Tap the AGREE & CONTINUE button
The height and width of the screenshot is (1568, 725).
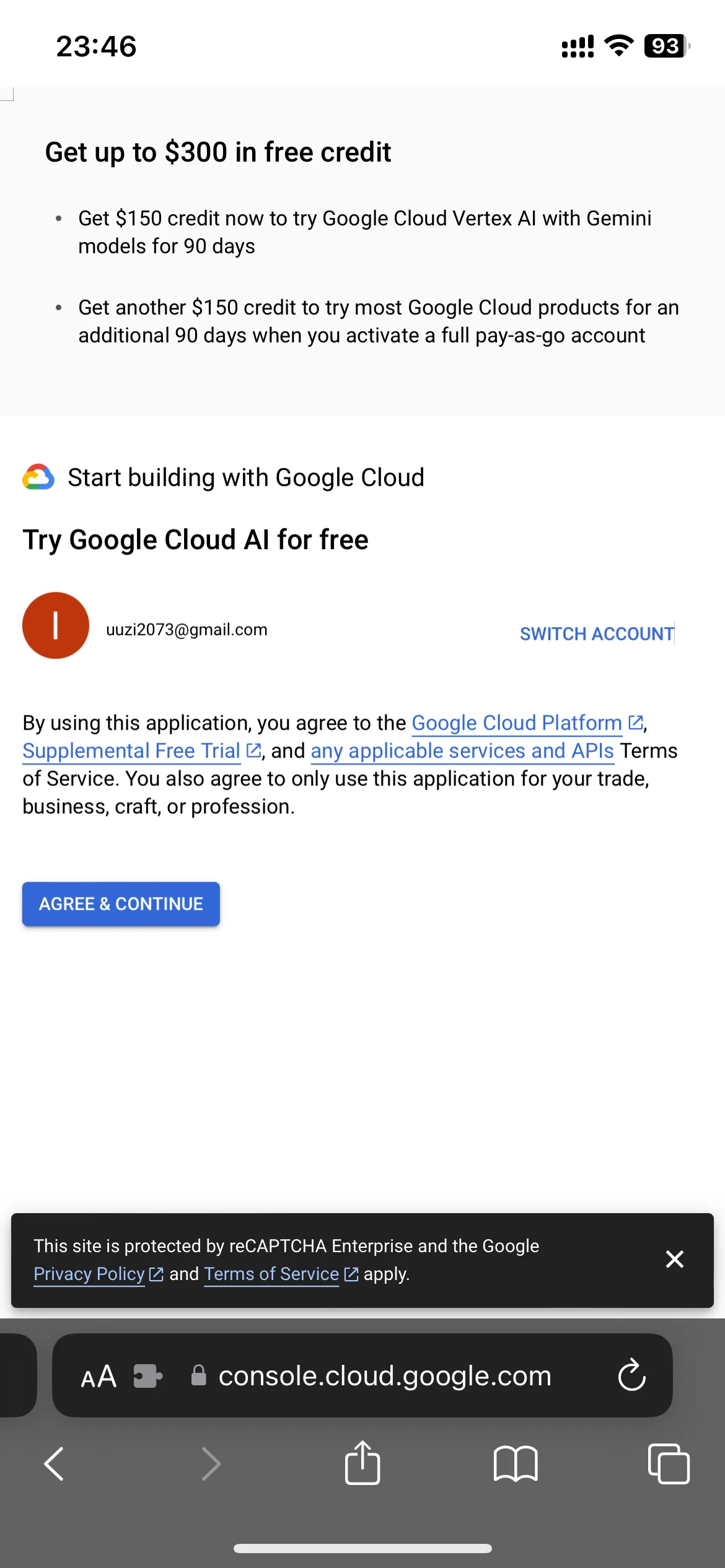pyautogui.click(x=121, y=904)
